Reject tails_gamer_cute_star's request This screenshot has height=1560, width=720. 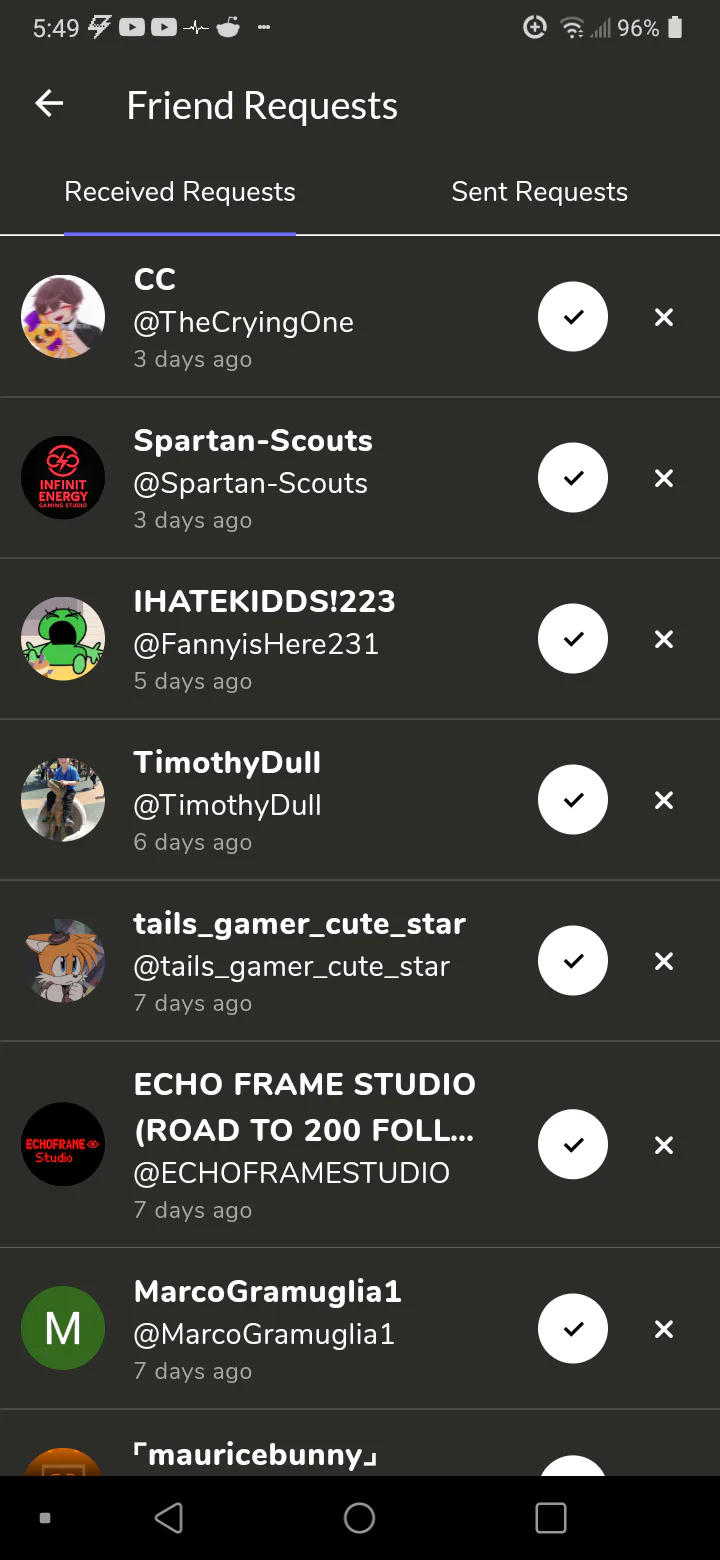664,961
